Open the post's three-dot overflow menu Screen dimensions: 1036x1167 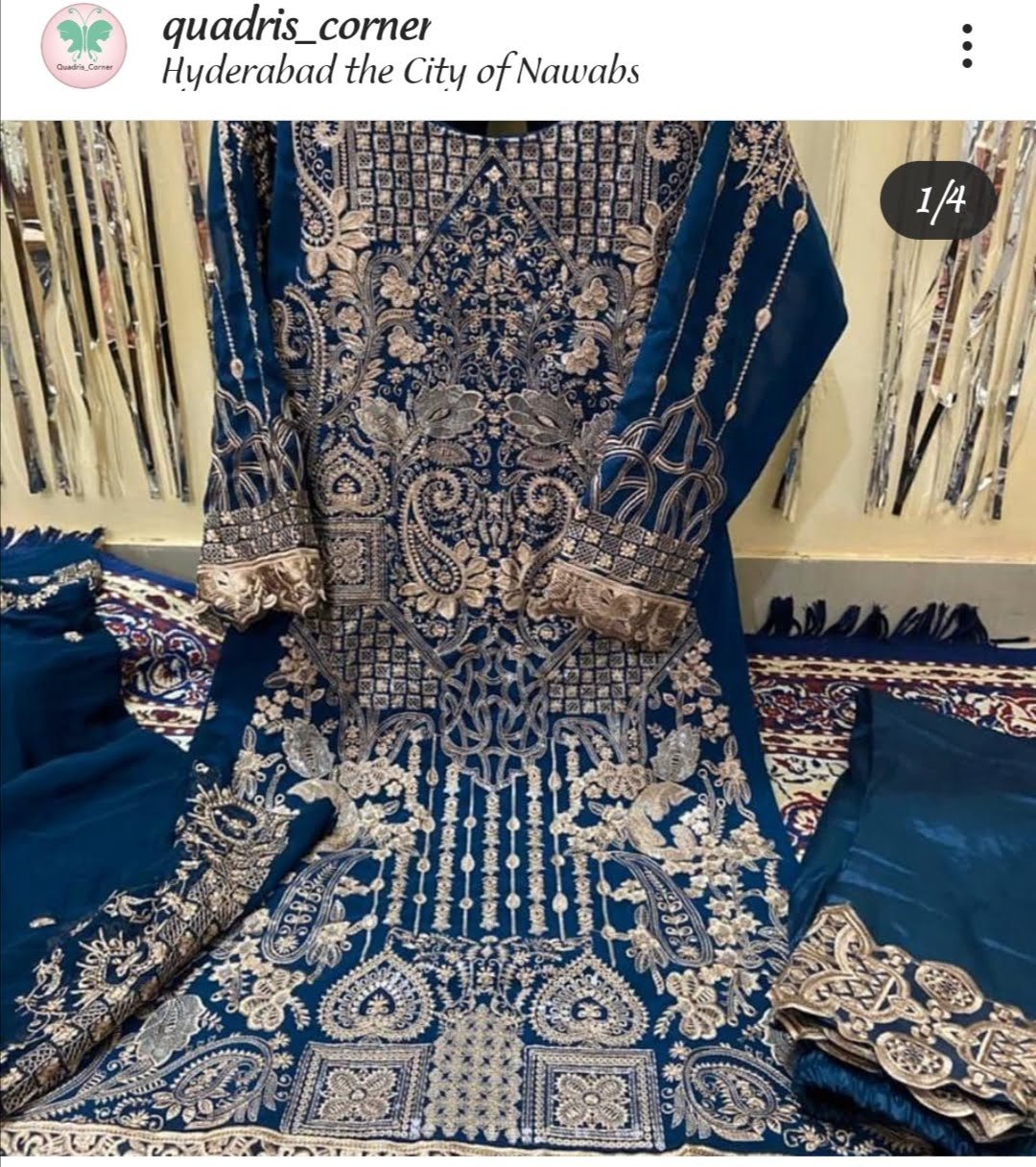[967, 46]
